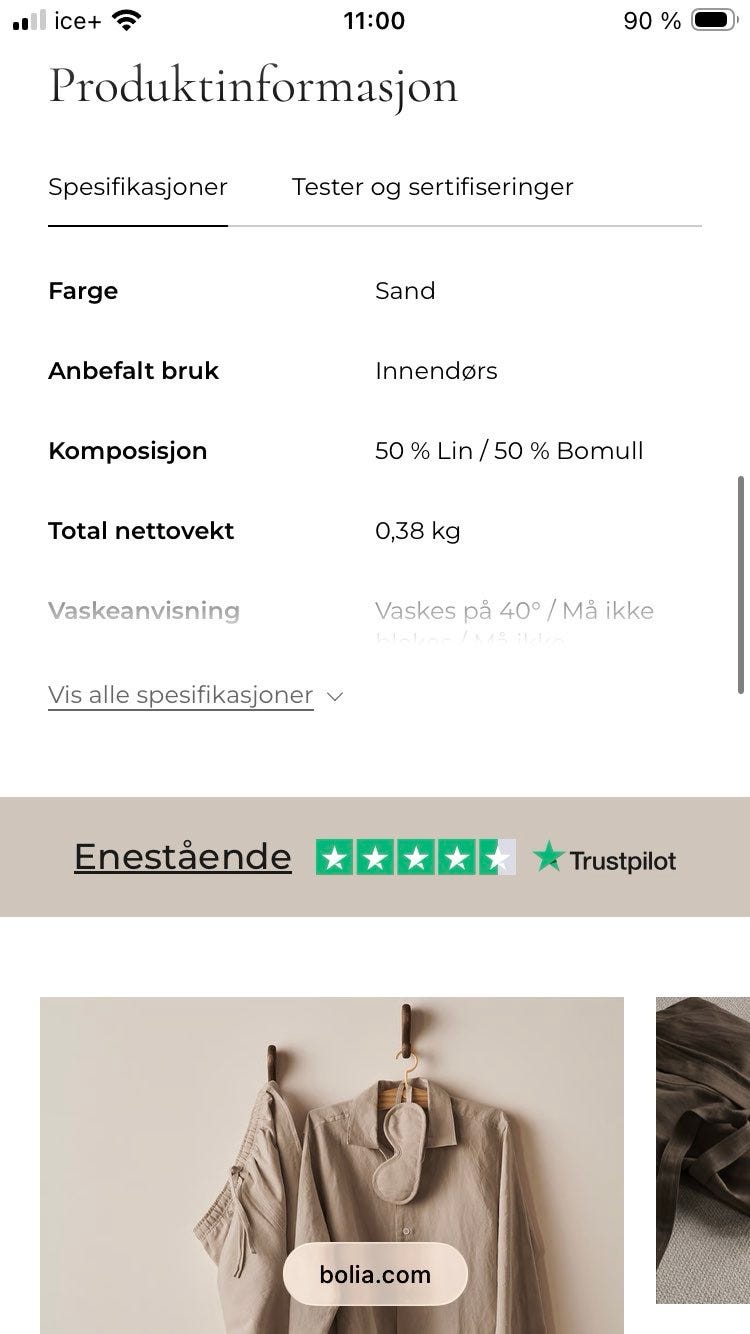Switch to the Tester og sertifiseringer tab
Screen dimensions: 750x1334
pos(432,187)
